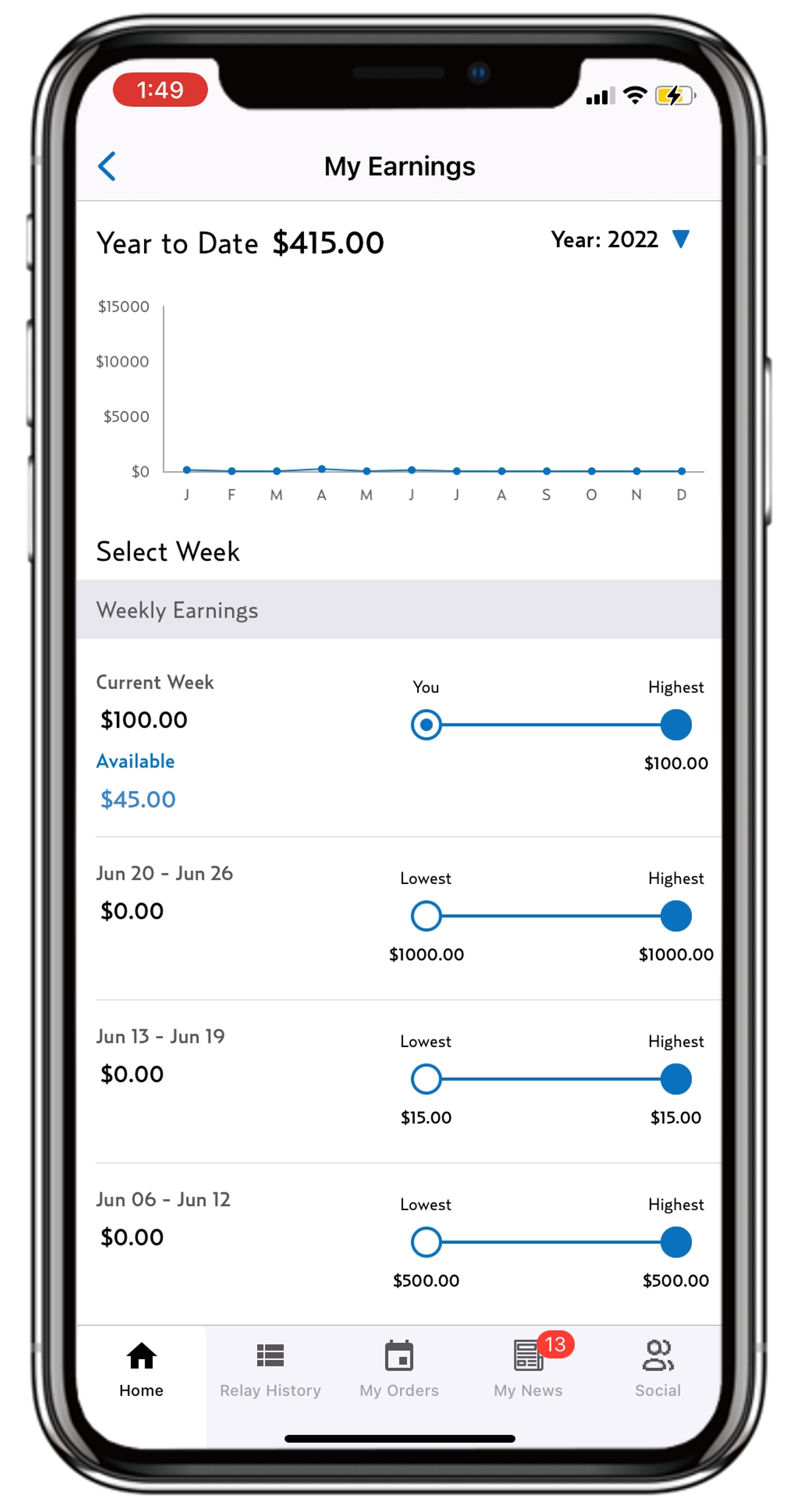
Task: Switch to the Relay History tab
Action: (x=270, y=1368)
